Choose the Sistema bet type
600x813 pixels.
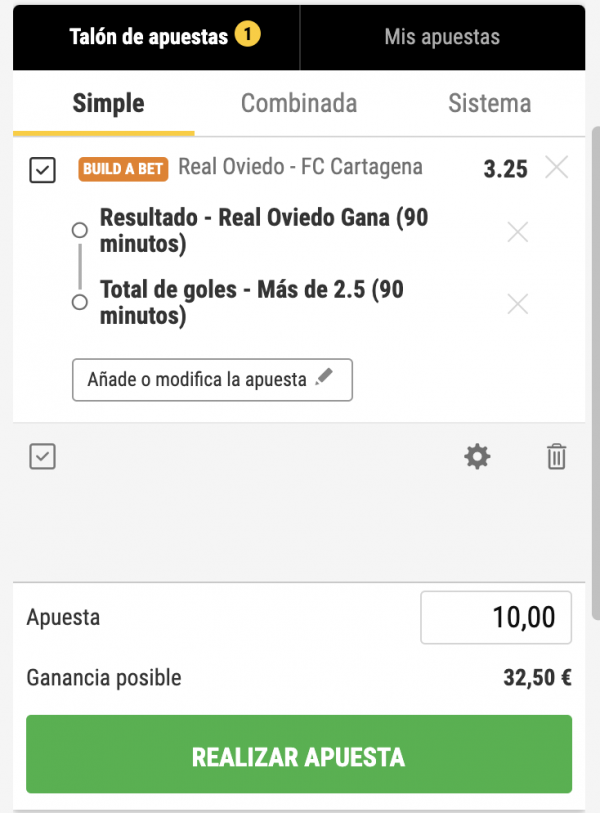point(489,103)
